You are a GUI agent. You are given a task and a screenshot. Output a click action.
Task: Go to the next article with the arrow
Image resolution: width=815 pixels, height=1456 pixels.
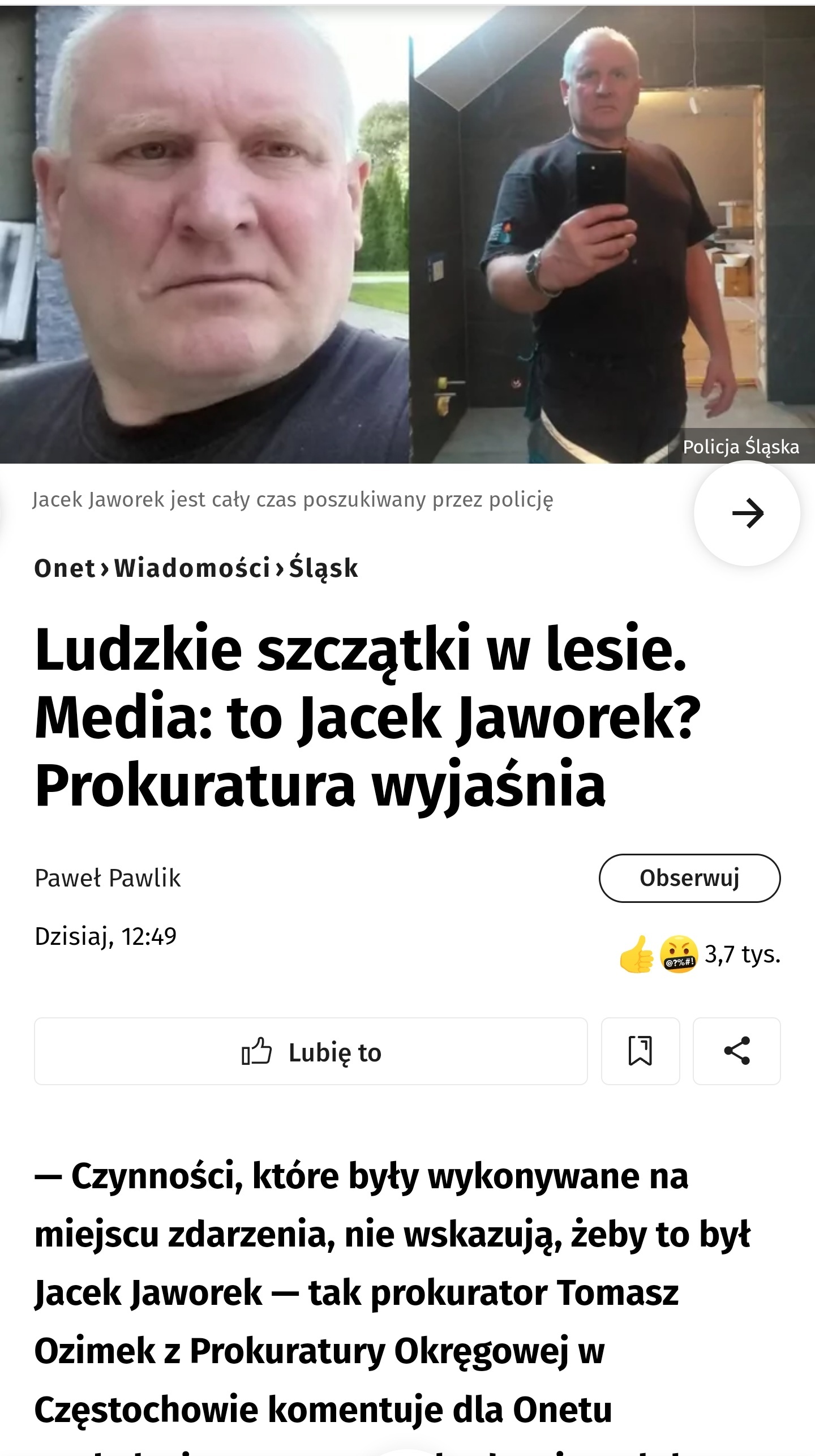tap(747, 513)
